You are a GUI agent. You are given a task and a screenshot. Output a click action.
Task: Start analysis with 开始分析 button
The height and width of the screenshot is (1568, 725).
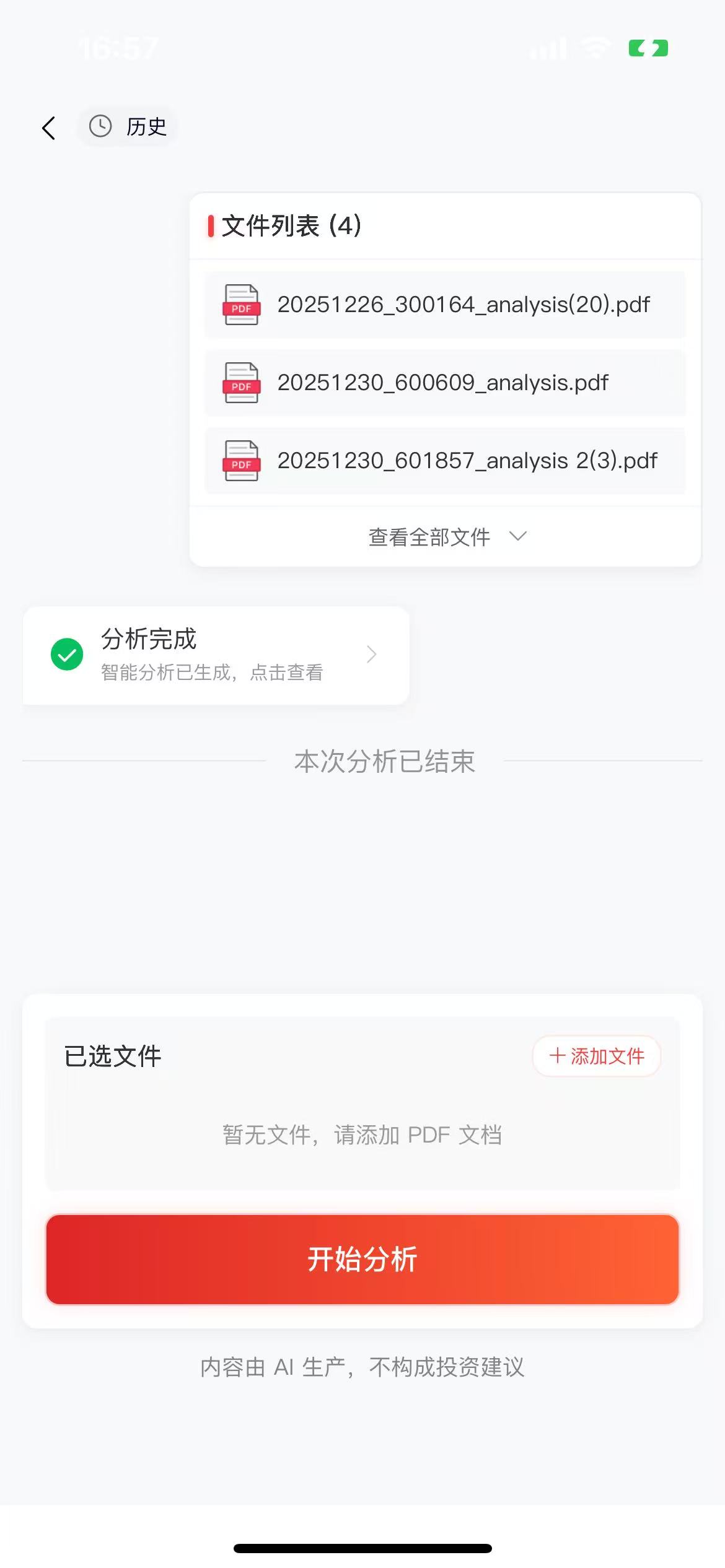[362, 1260]
